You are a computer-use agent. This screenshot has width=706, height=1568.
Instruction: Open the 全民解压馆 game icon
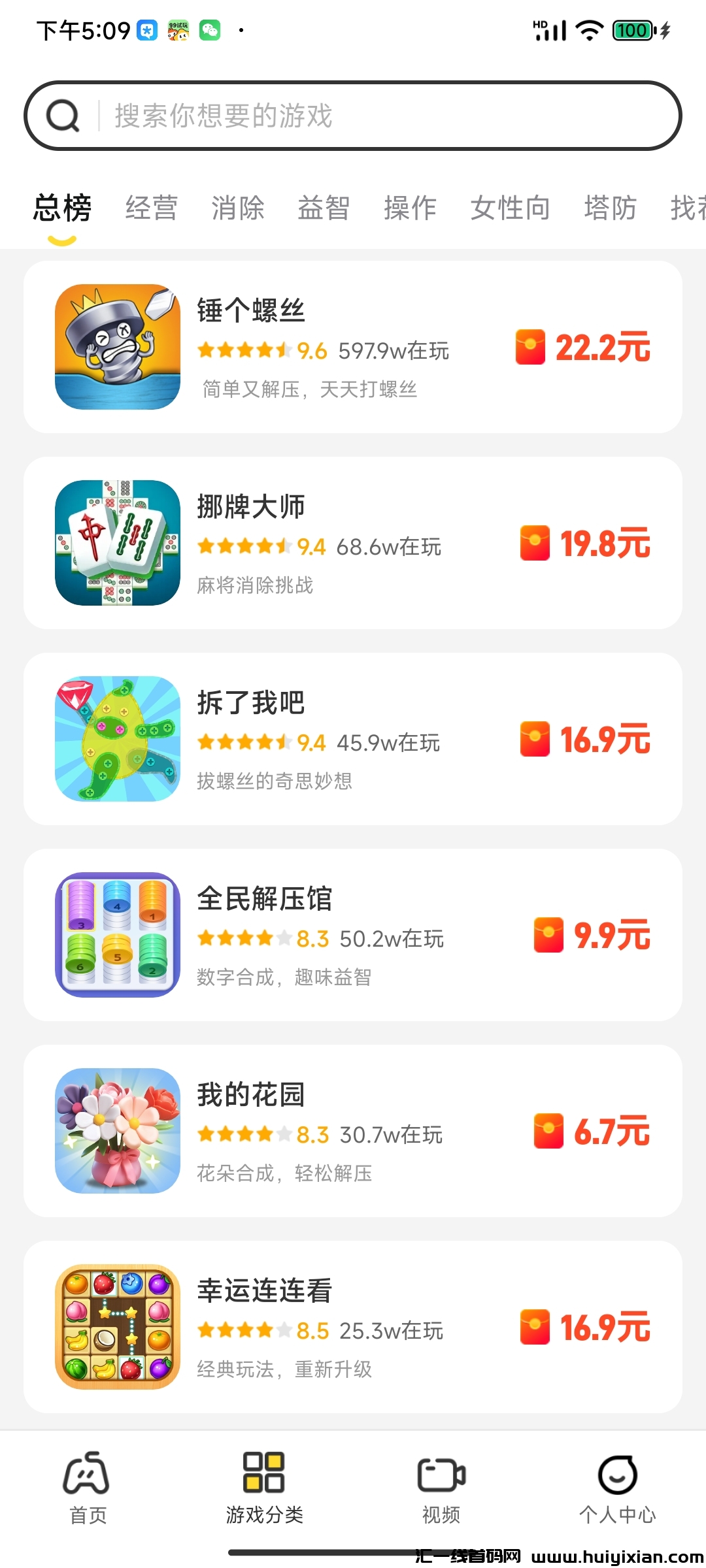(x=118, y=934)
